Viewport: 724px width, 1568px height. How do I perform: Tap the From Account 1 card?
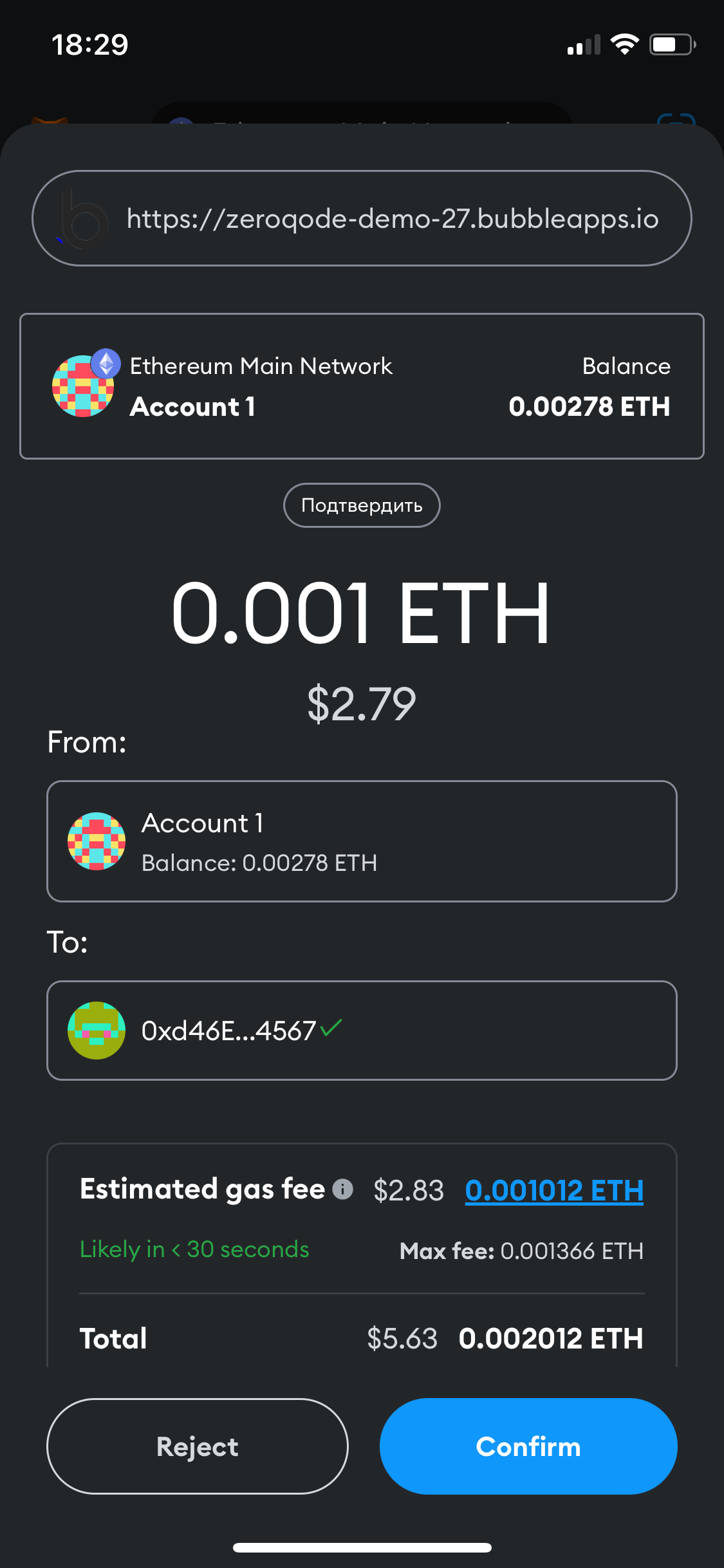pos(362,841)
